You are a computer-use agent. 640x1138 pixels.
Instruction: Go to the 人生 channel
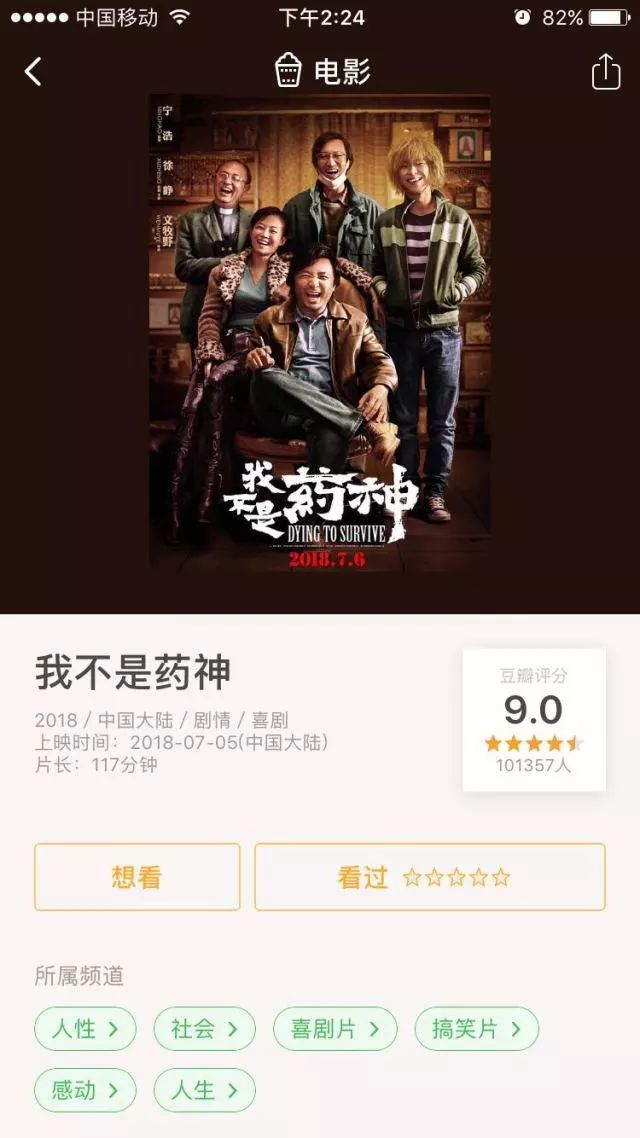coord(204,1090)
